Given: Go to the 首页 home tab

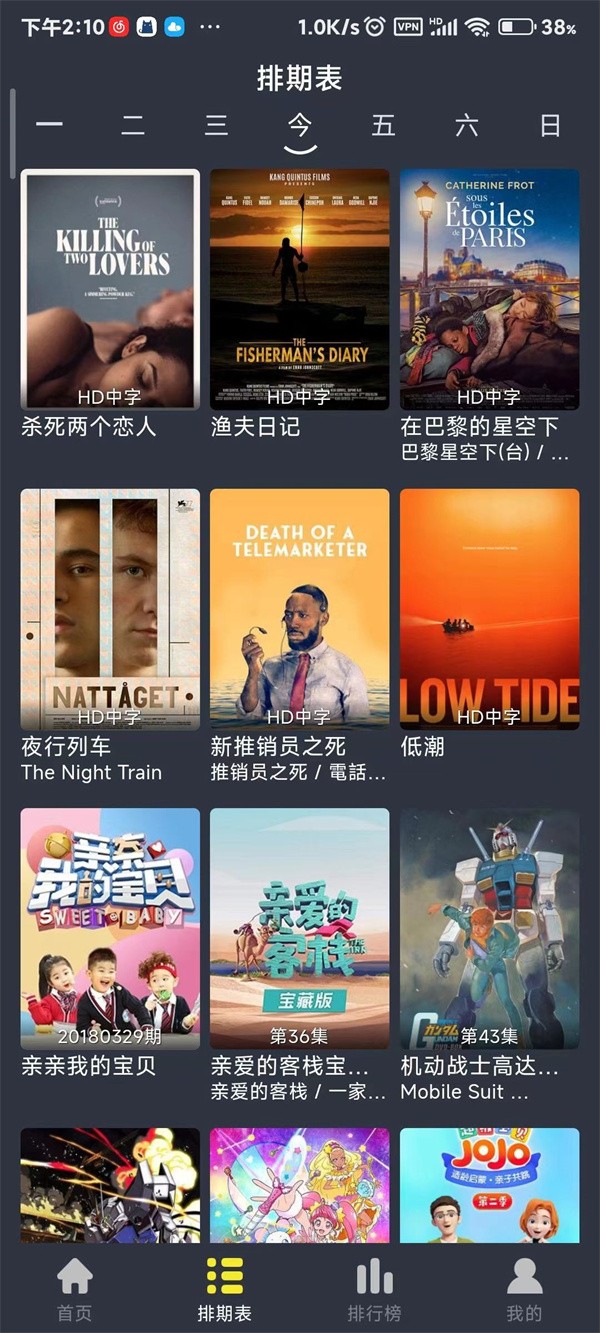Looking at the screenshot, I should [75, 1290].
